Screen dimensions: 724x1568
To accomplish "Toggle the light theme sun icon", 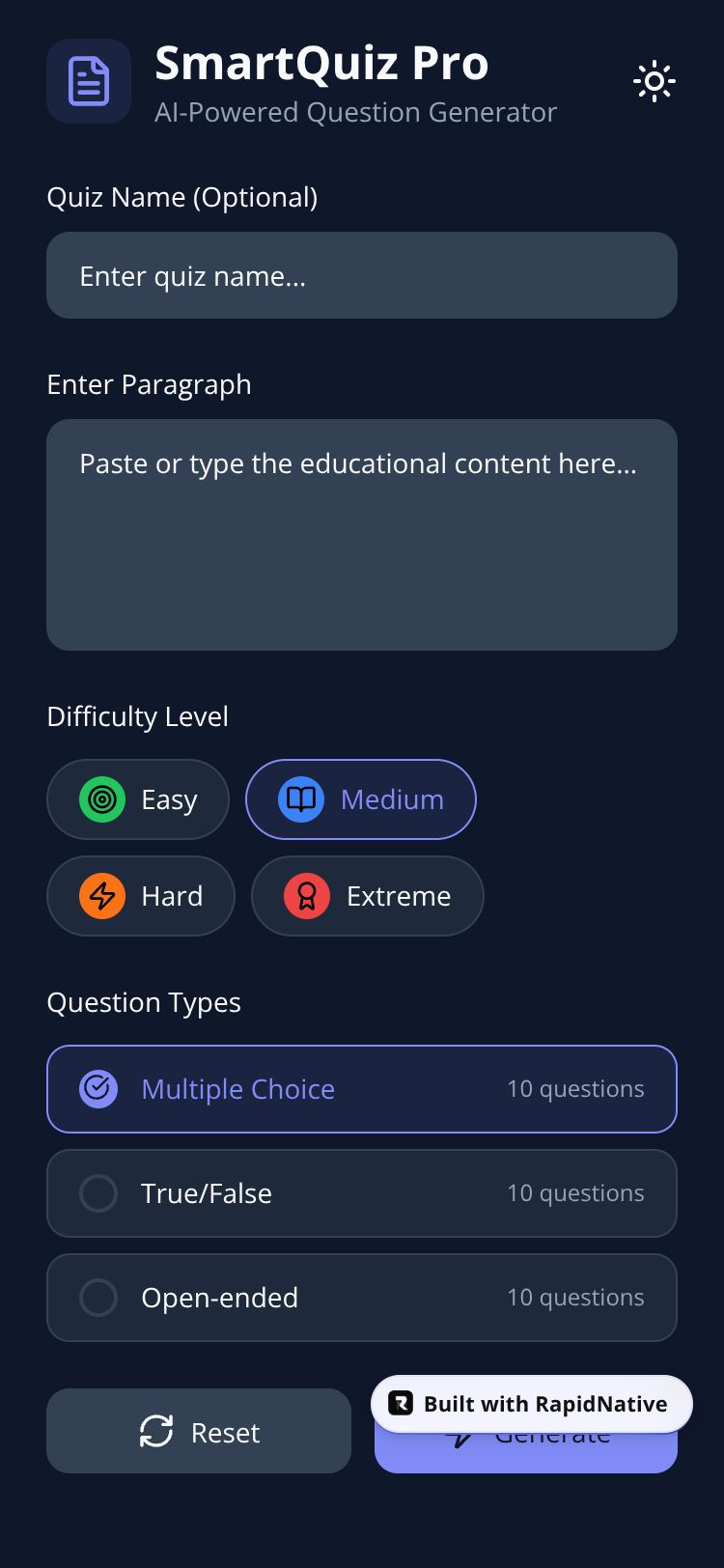I will point(654,82).
